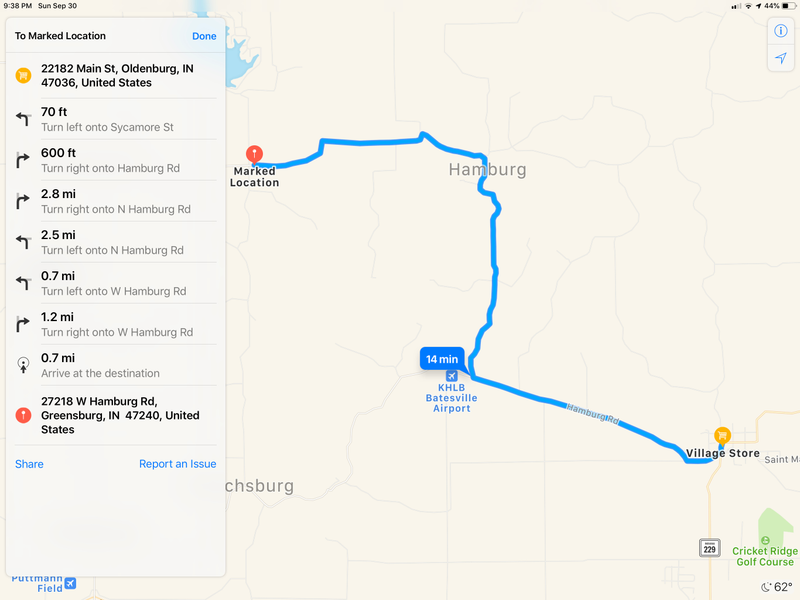The width and height of the screenshot is (800, 600).
Task: Tap the Village Store map marker
Action: click(722, 436)
